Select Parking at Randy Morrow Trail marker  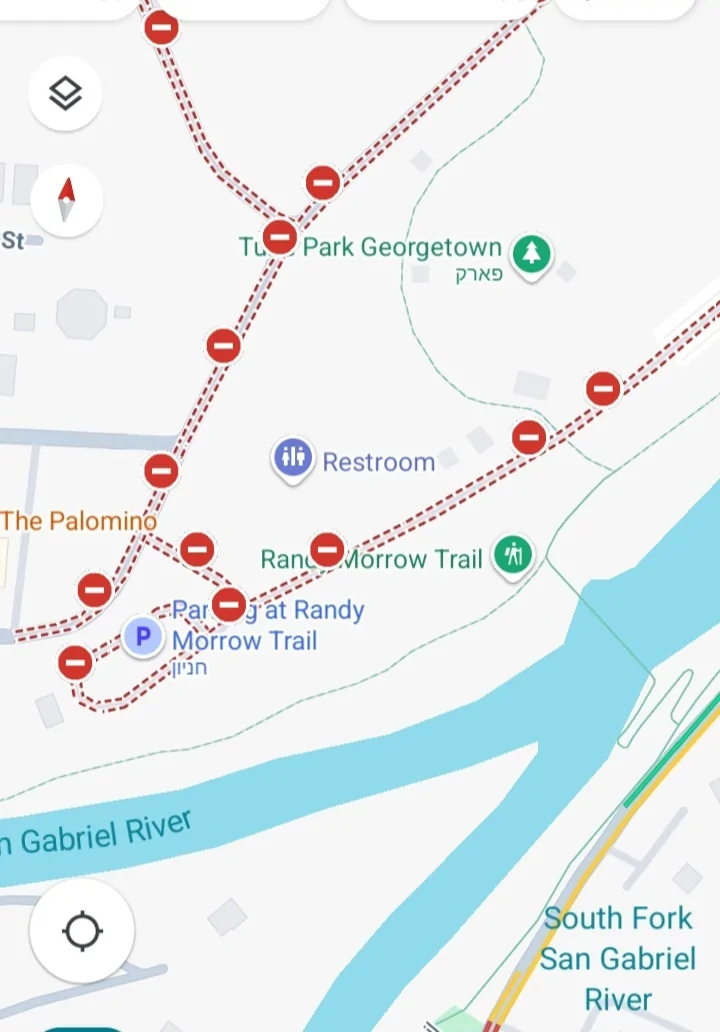[x=144, y=635]
